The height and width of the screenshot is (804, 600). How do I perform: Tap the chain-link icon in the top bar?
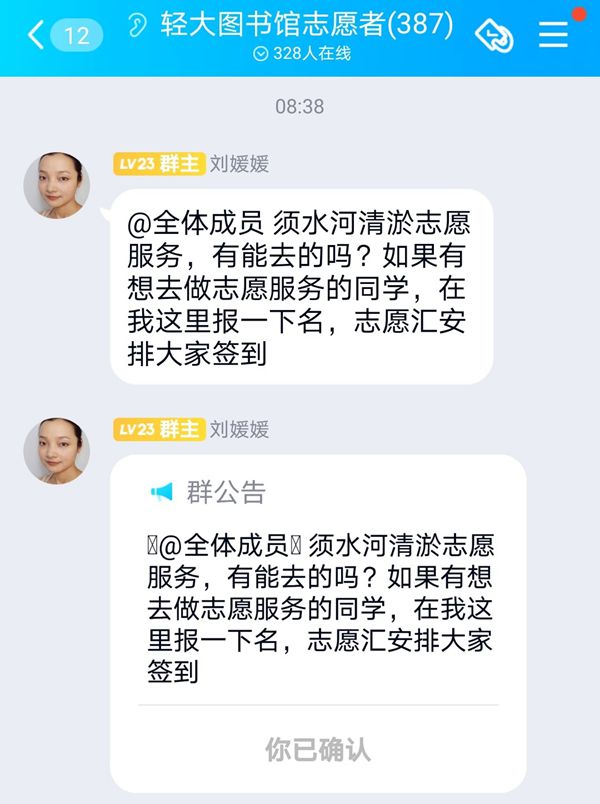(x=494, y=35)
